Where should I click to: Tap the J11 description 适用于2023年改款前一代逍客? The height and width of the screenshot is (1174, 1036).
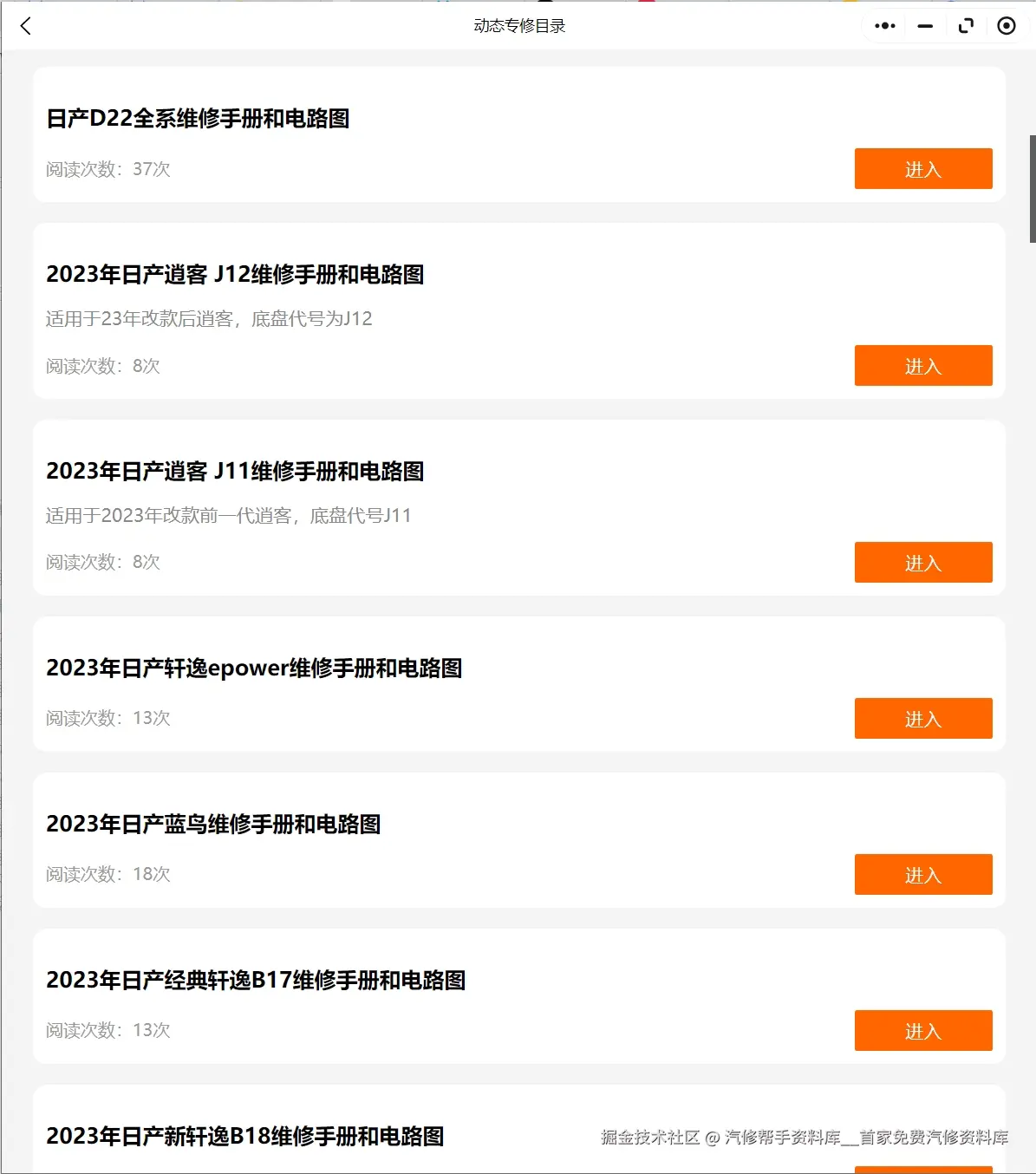coord(228,515)
